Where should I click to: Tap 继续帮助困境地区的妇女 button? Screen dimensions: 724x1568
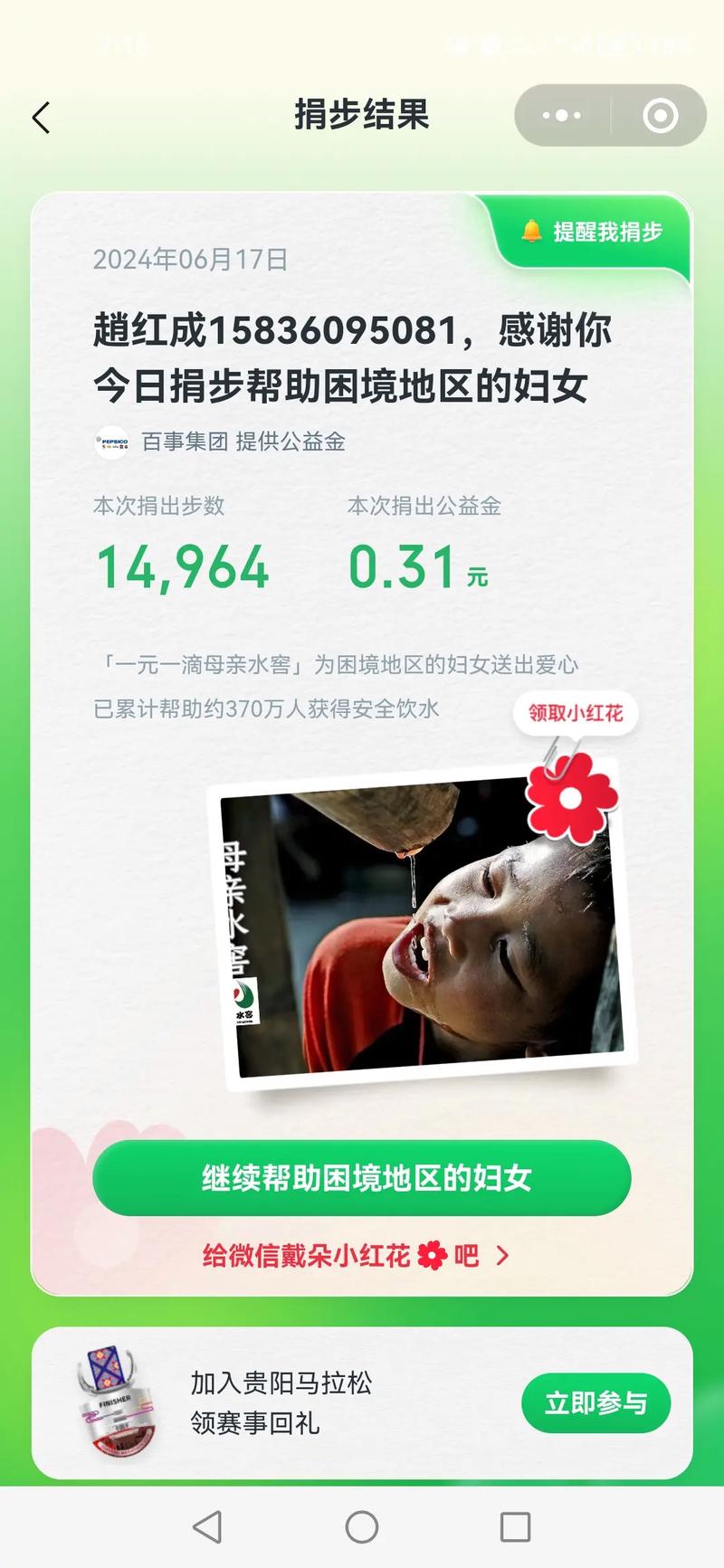click(x=362, y=1178)
